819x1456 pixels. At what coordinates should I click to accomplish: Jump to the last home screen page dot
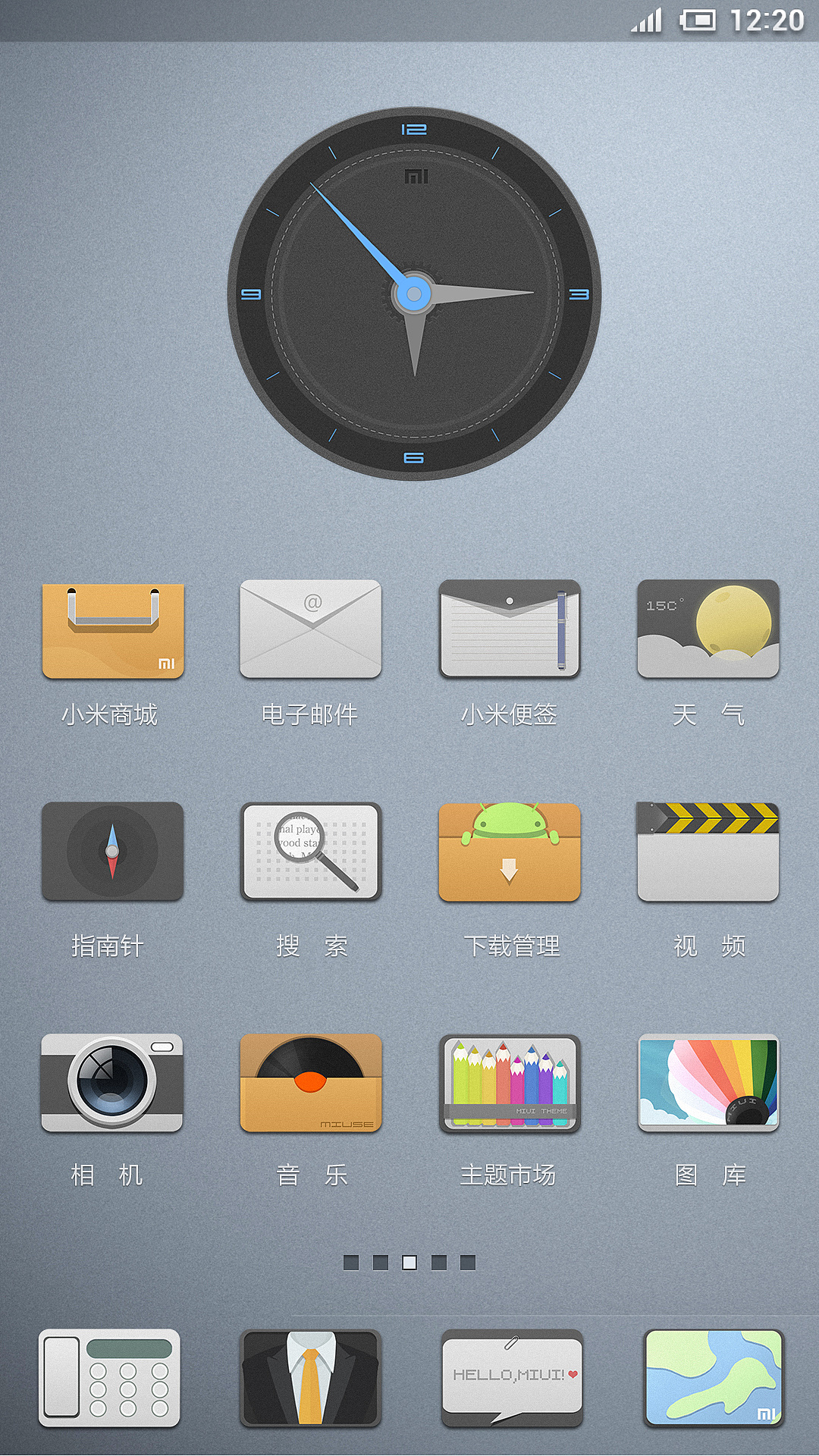pyautogui.click(x=468, y=1263)
